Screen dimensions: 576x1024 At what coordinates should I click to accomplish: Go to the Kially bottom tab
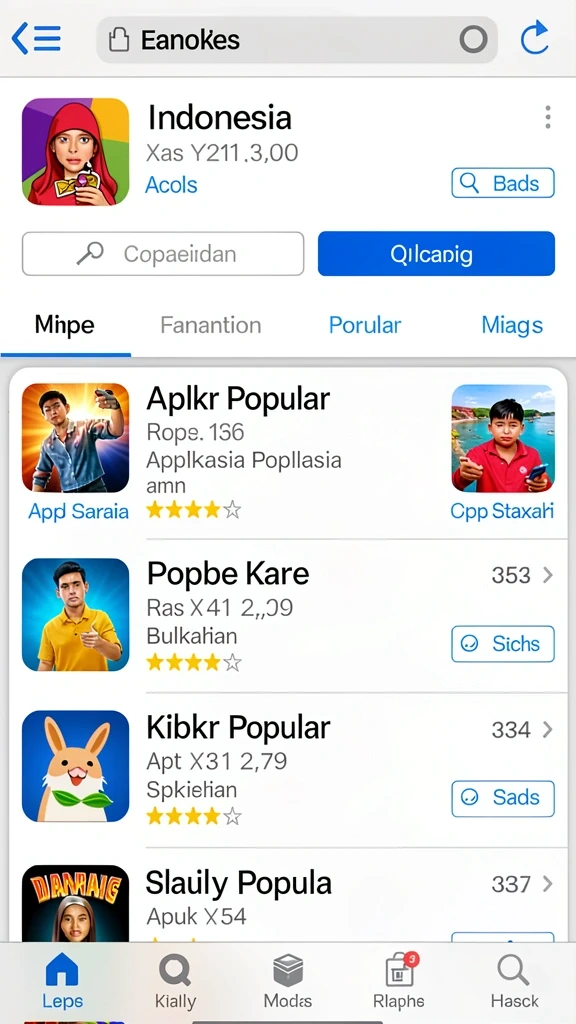pos(175,982)
